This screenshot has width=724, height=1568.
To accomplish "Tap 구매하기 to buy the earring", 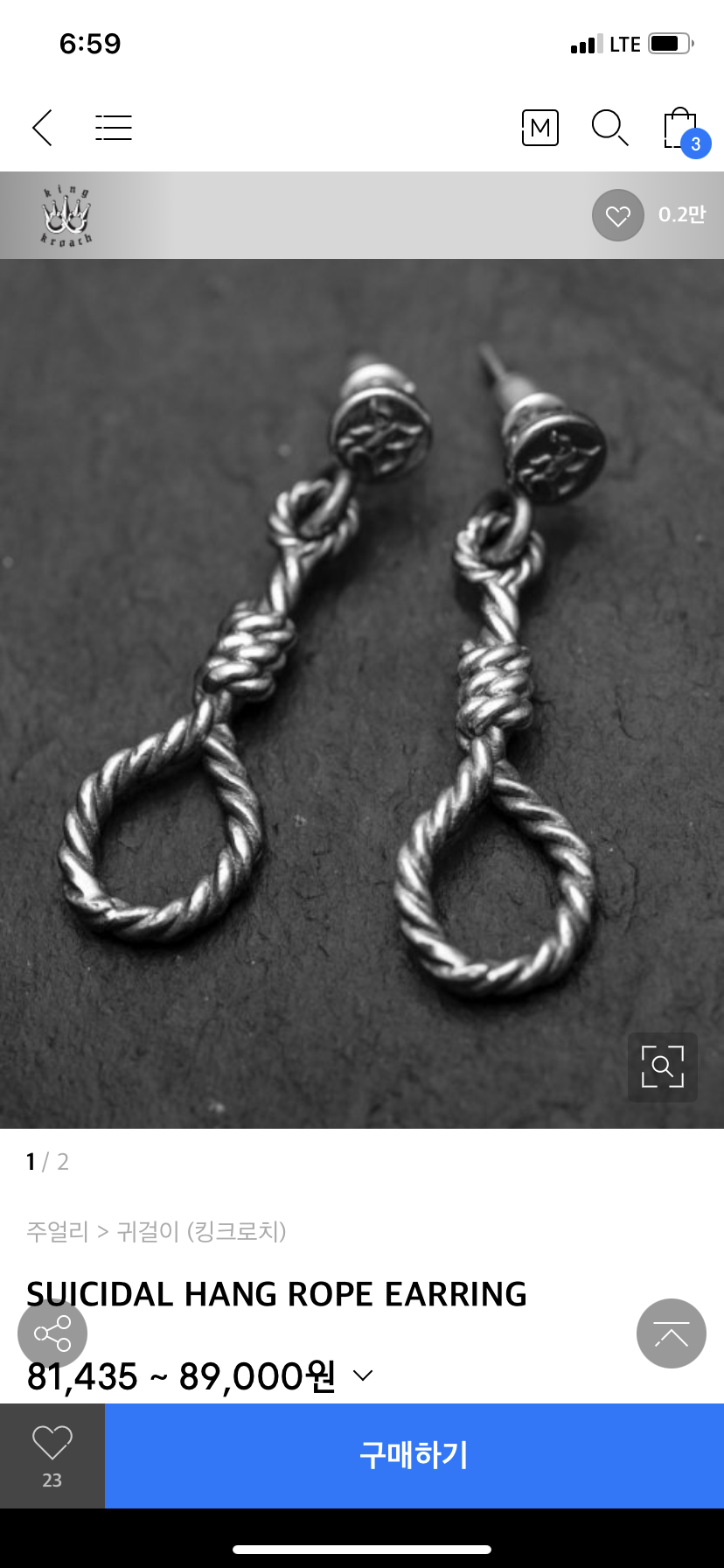I will coord(414,1455).
